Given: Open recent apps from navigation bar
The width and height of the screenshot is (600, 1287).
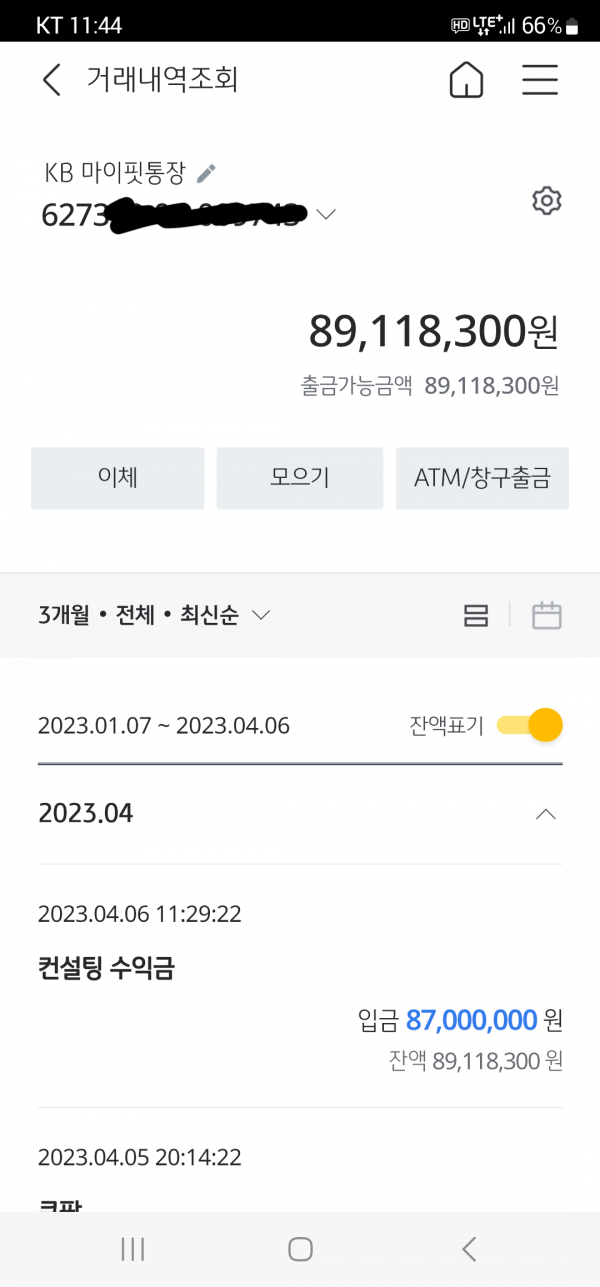Looking at the screenshot, I should coord(132,1248).
